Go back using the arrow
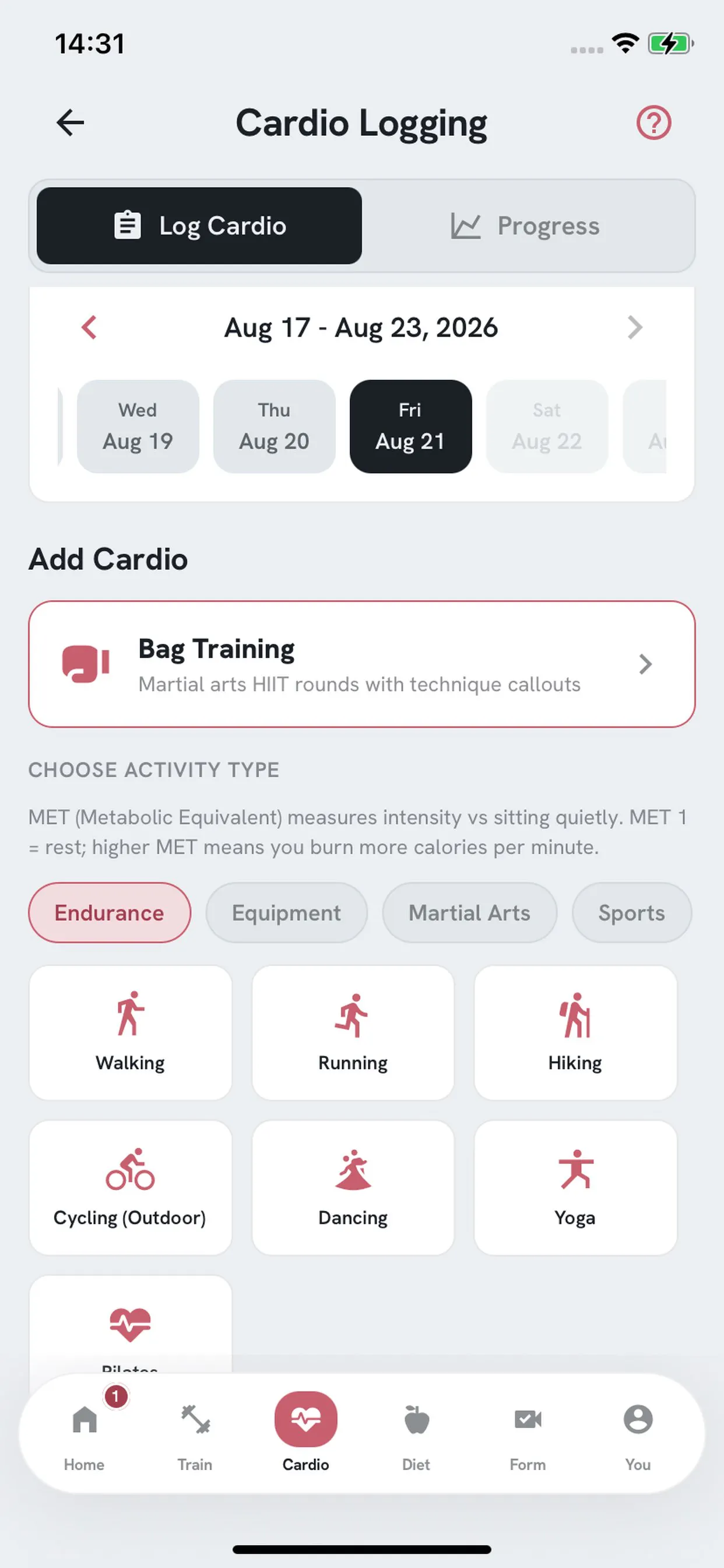Viewport: 724px width, 1568px height. click(x=70, y=123)
